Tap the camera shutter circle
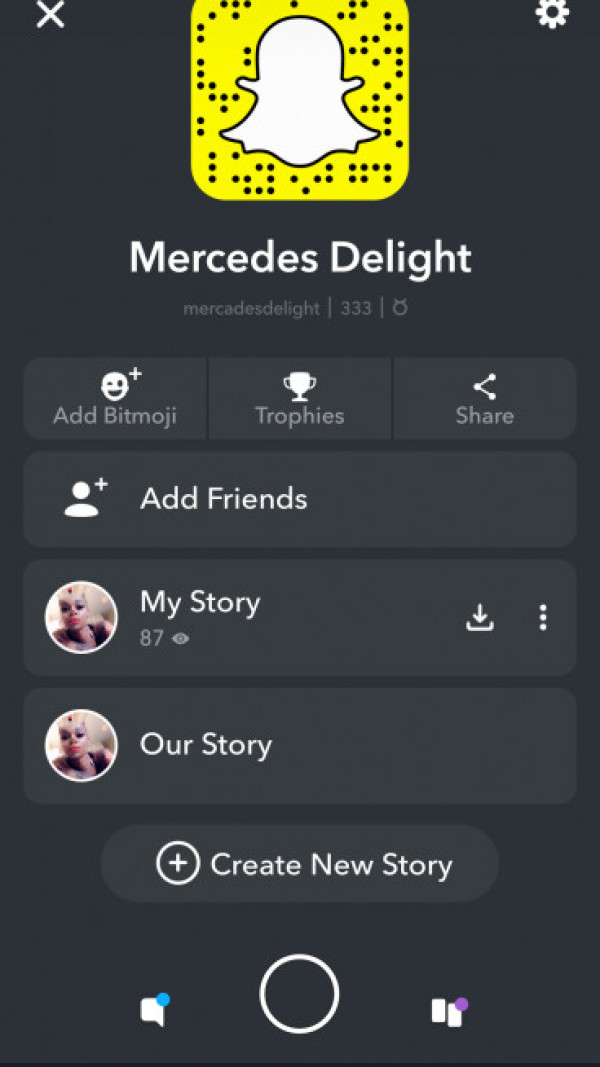 pos(299,994)
